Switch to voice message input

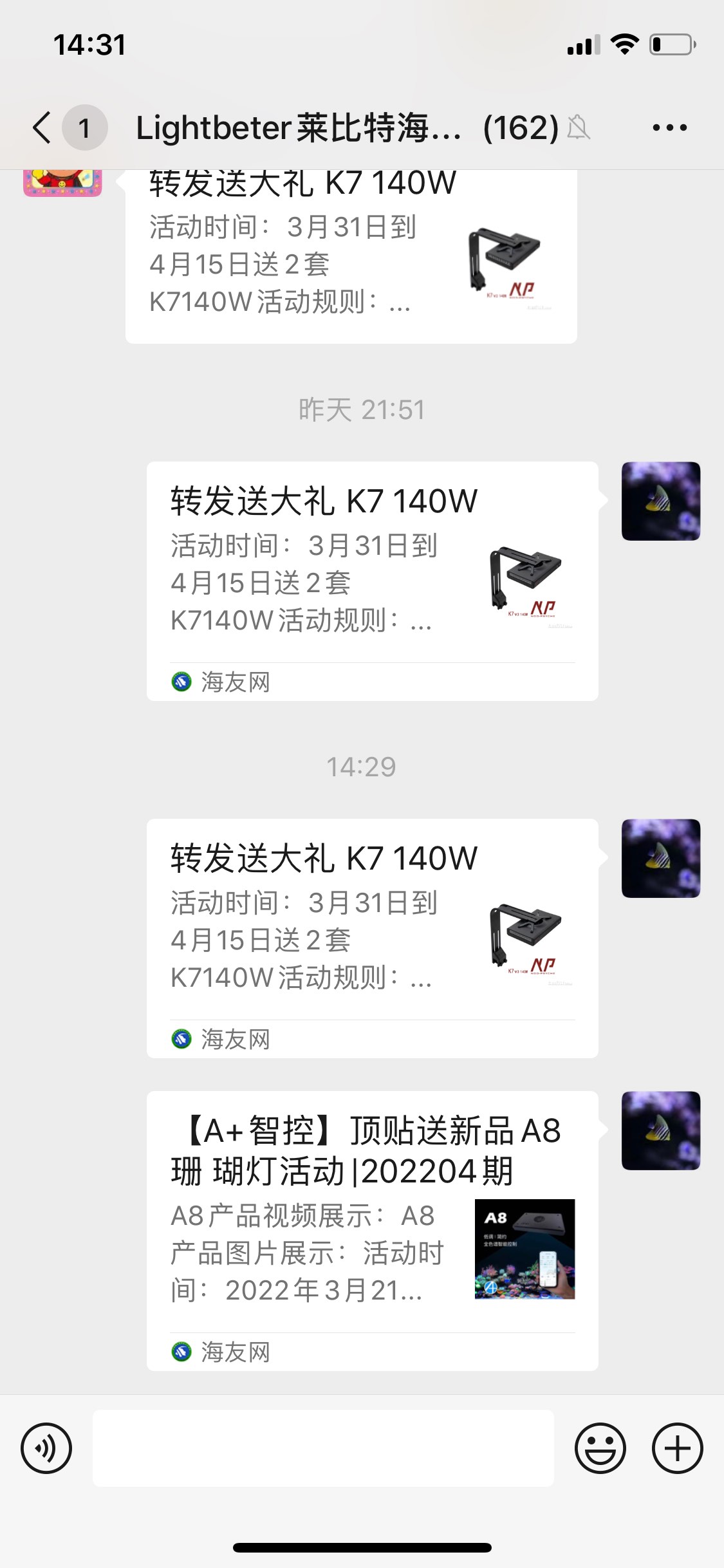coord(46,1448)
